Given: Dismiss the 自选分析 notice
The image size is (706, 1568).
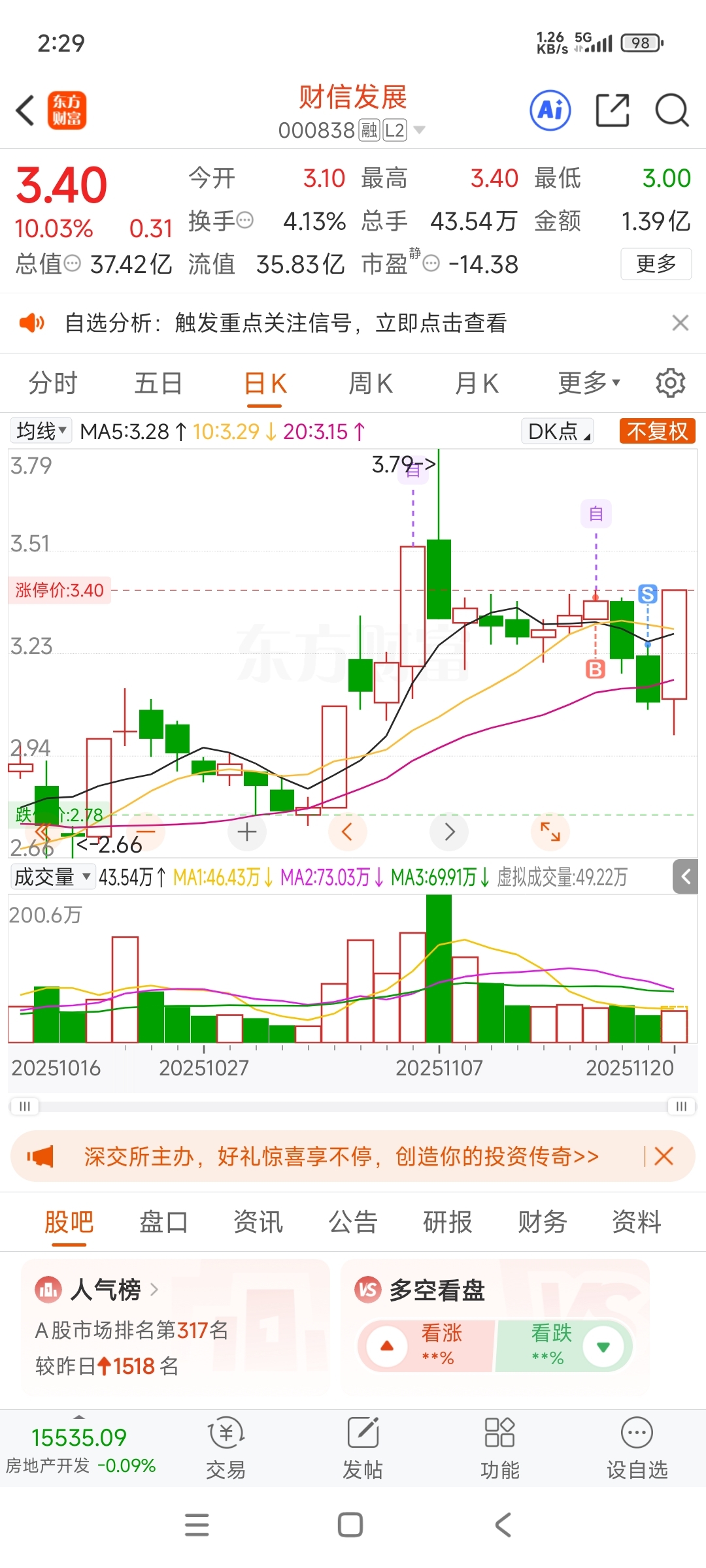Looking at the screenshot, I should [680, 323].
